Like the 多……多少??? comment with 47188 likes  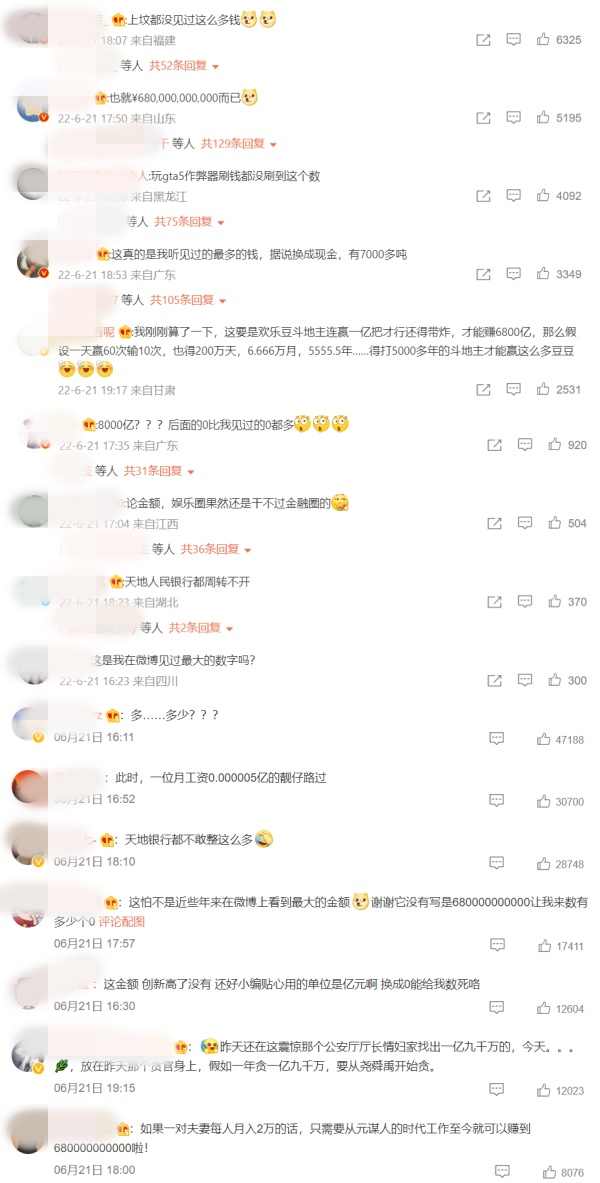tap(544, 740)
